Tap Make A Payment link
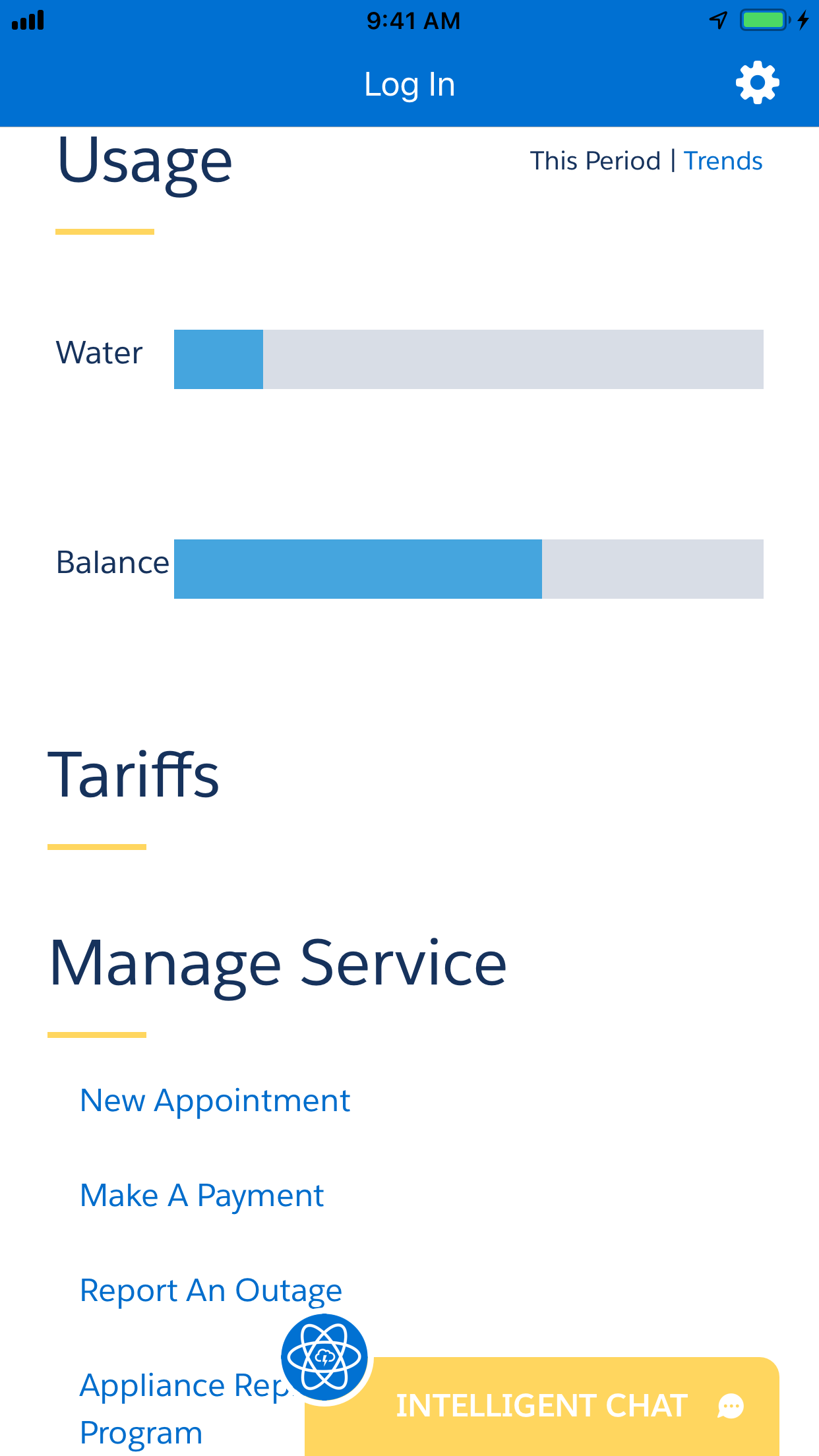 point(201,1196)
